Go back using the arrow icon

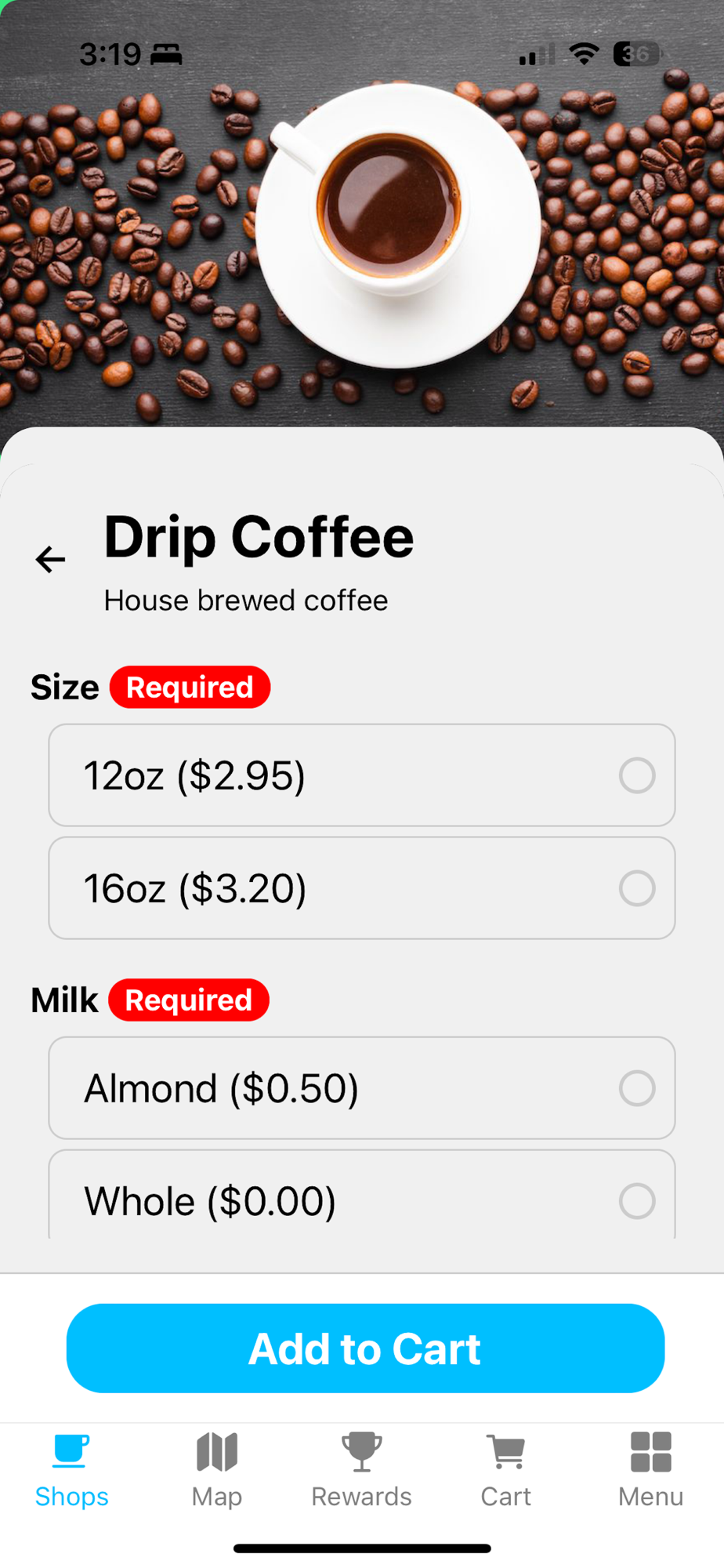point(50,559)
